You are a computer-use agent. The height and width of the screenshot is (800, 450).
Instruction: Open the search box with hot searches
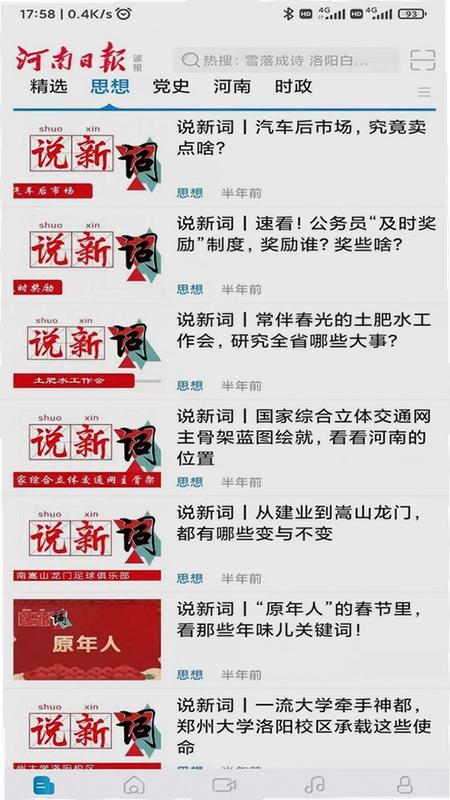coord(286,61)
